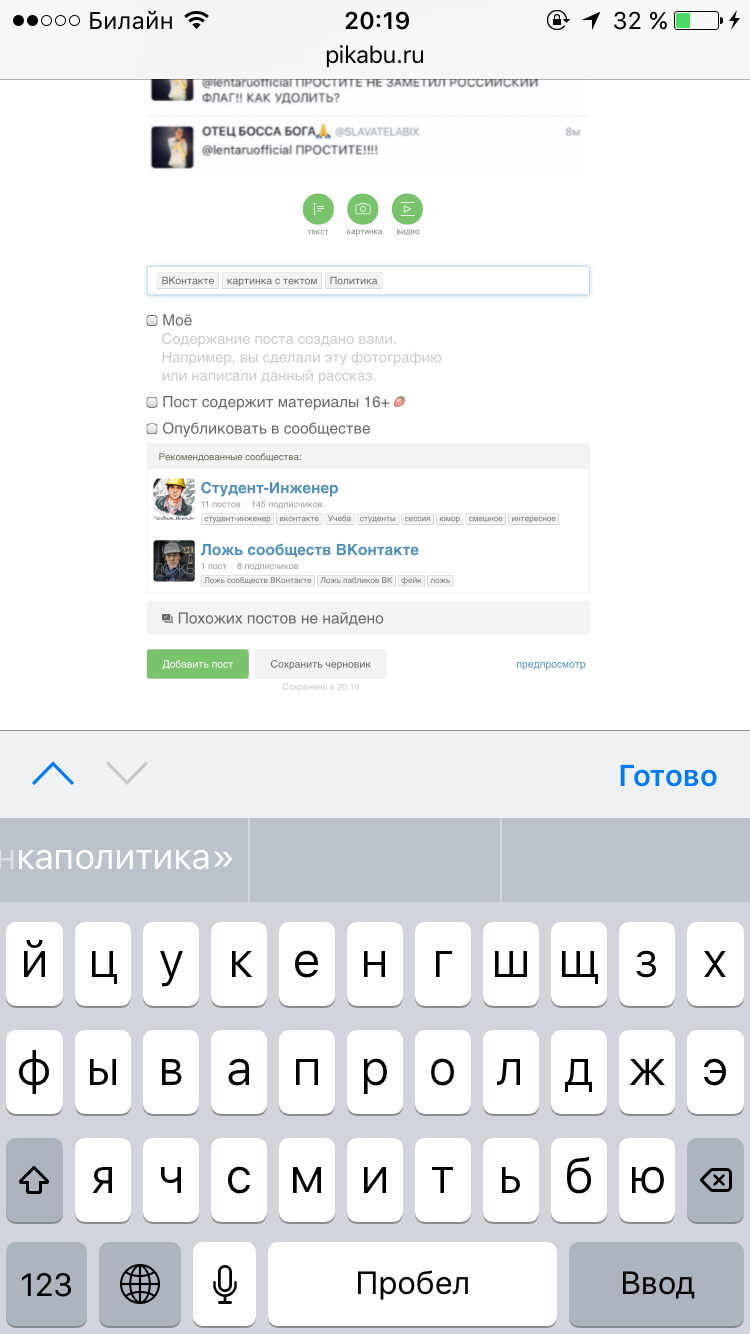
Task: Check the Моё checkbox
Action: [x=153, y=321]
